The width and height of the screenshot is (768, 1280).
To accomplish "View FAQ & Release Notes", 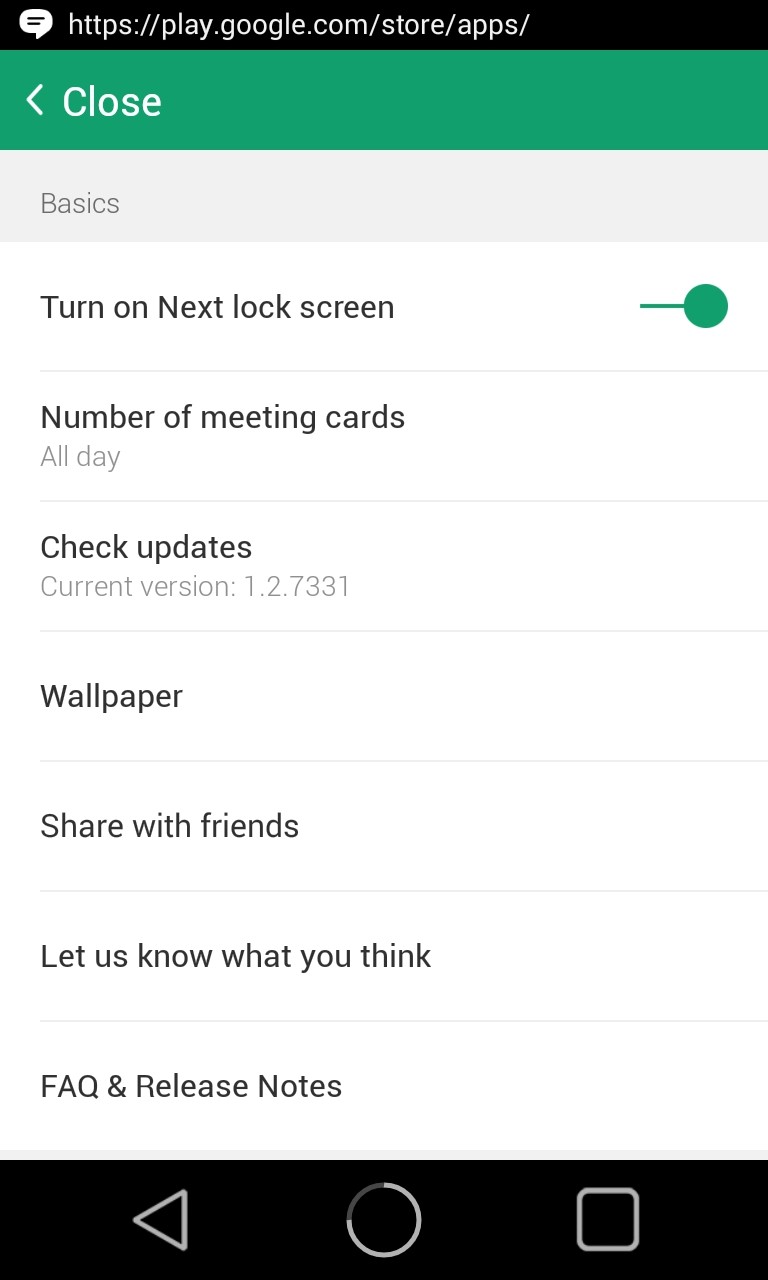I will tap(191, 1086).
